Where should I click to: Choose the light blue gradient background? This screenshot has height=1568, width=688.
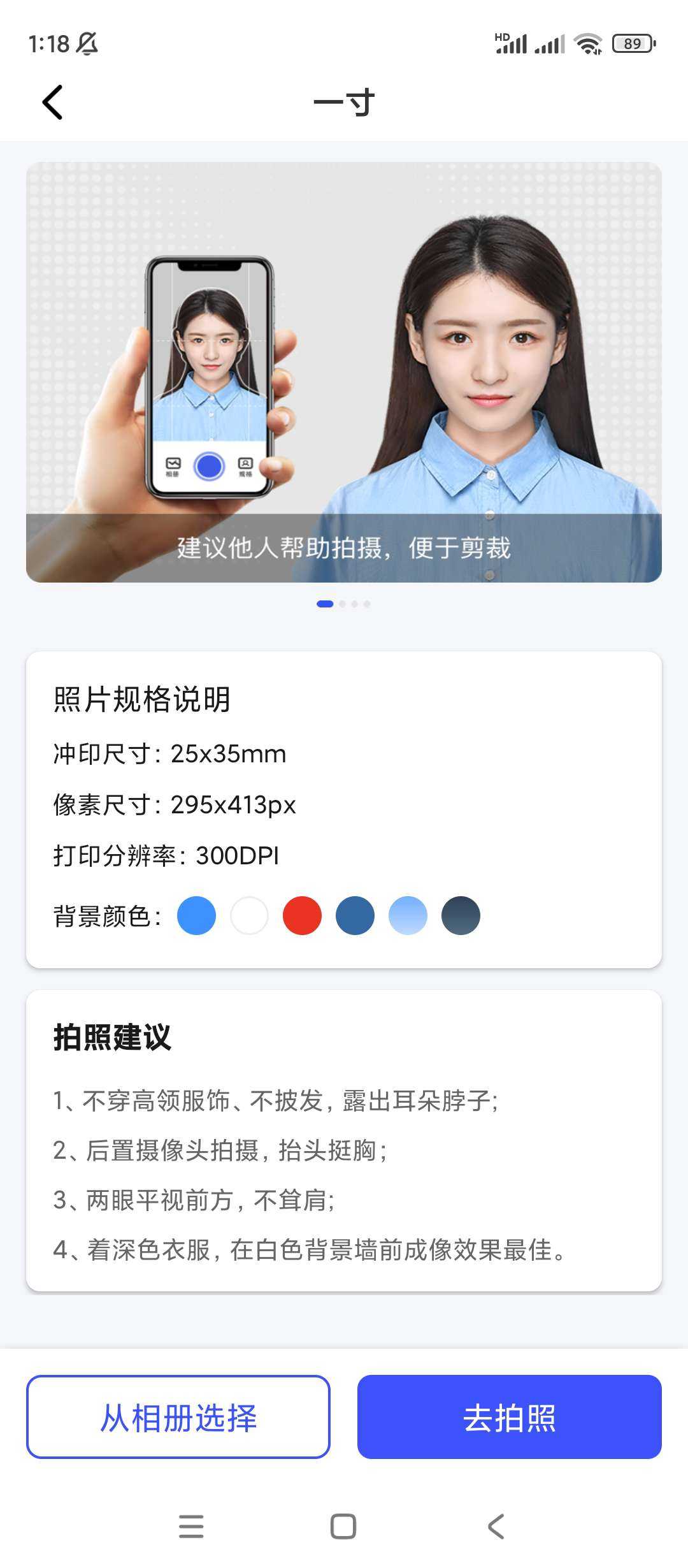[408, 915]
